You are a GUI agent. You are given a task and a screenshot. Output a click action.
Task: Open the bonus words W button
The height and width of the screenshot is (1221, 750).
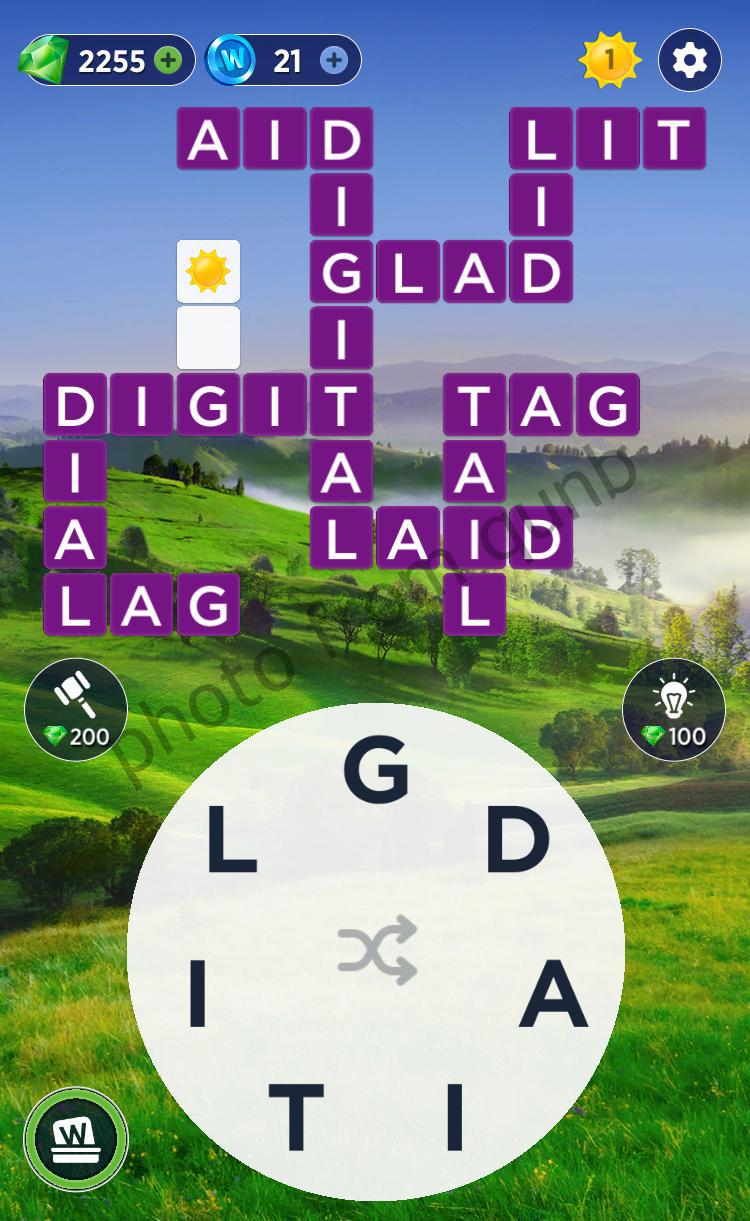76,1139
